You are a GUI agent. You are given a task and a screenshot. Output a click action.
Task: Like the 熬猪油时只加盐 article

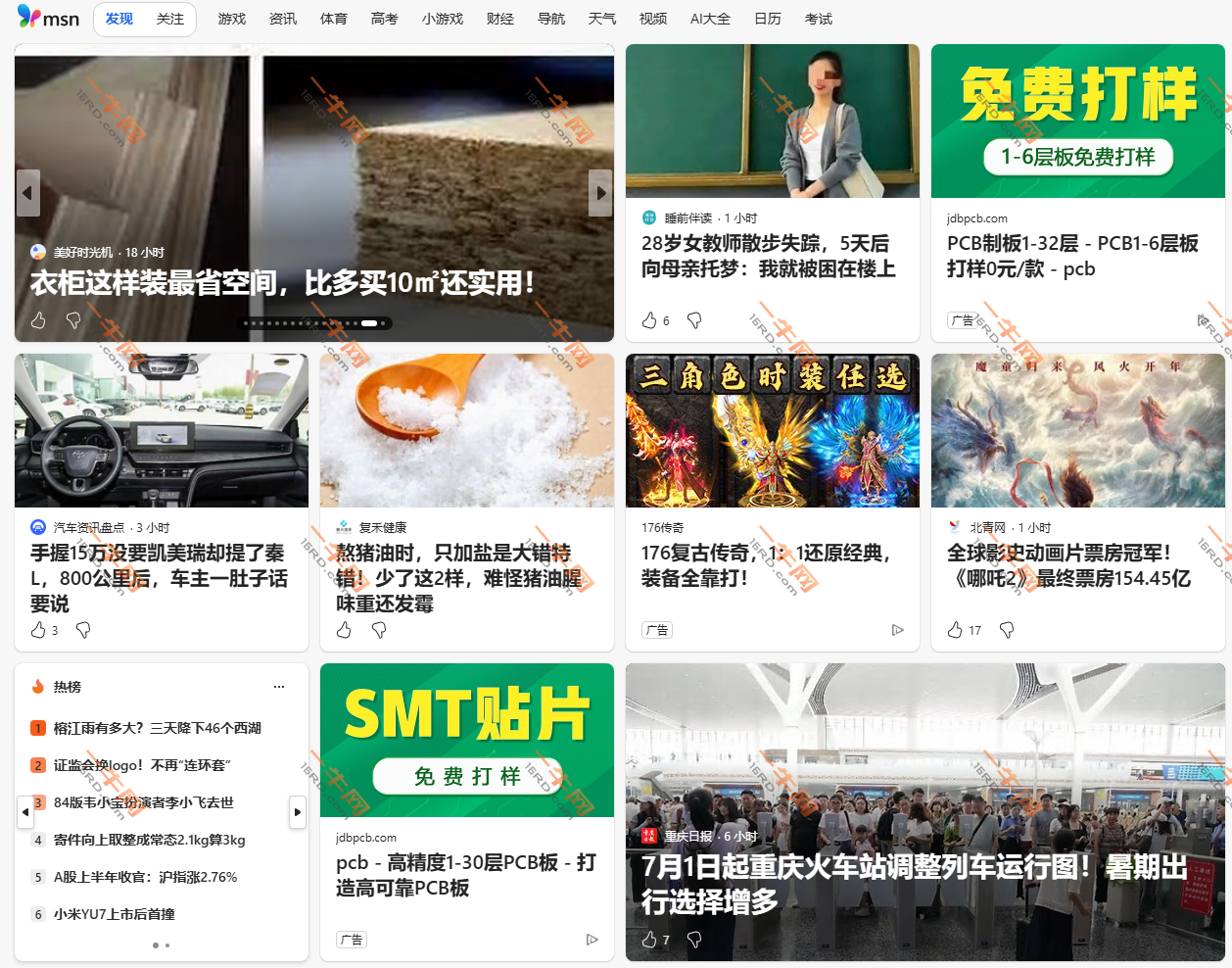pos(344,630)
